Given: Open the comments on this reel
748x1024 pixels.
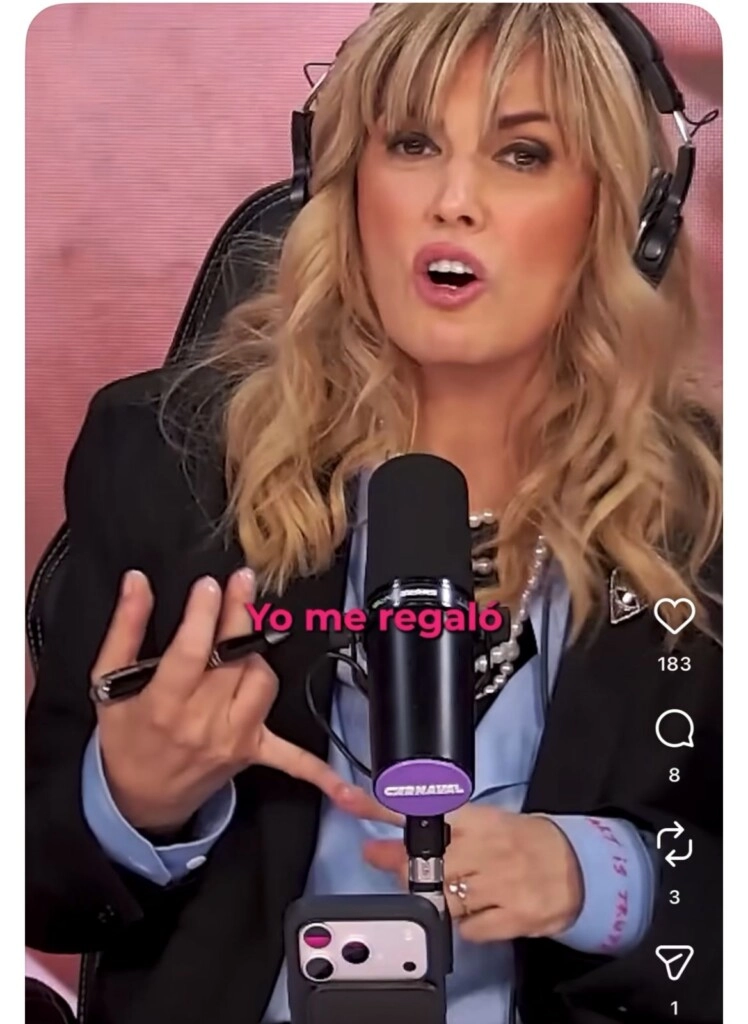Looking at the screenshot, I should (x=674, y=729).
